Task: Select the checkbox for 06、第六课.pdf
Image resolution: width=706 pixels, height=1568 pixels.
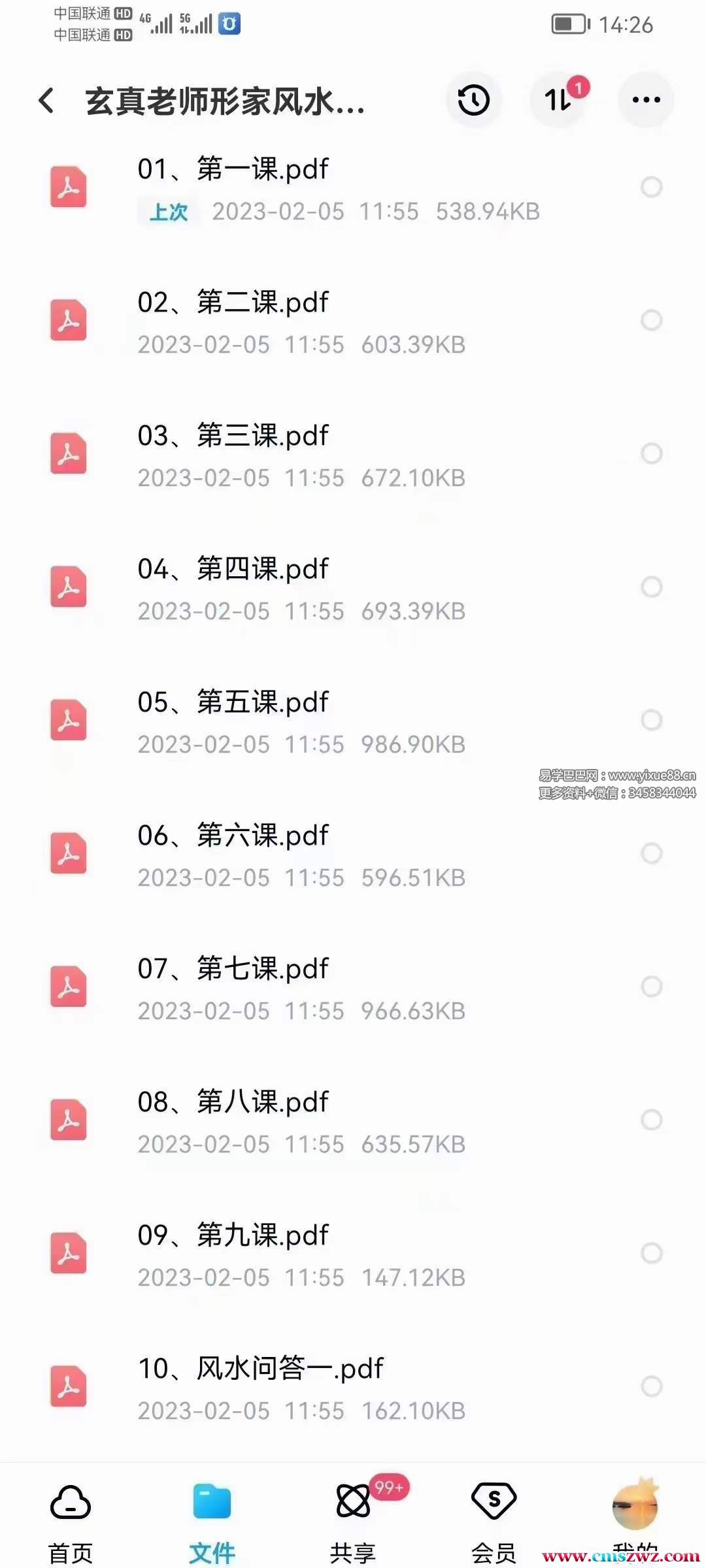Action: tap(651, 853)
